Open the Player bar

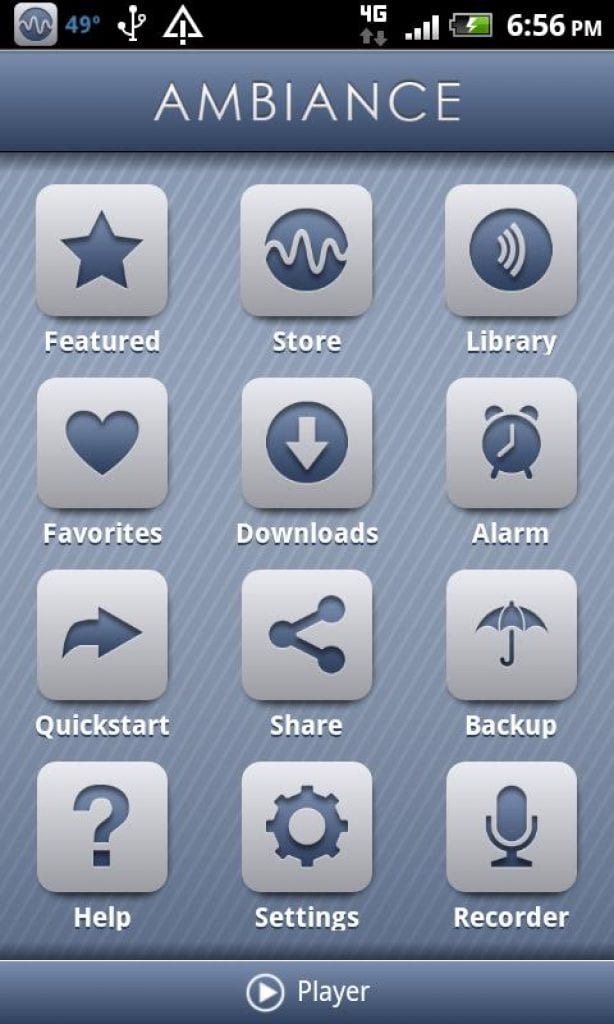(x=307, y=992)
